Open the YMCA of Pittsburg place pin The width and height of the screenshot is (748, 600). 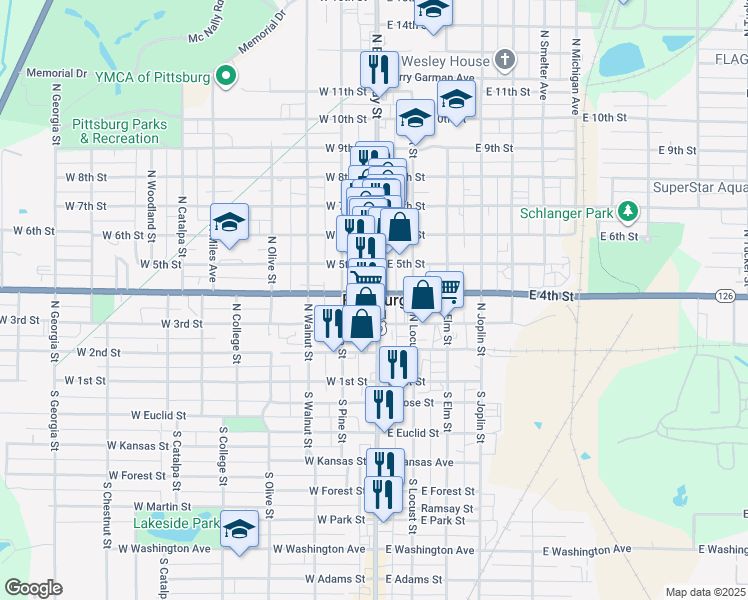[227, 73]
